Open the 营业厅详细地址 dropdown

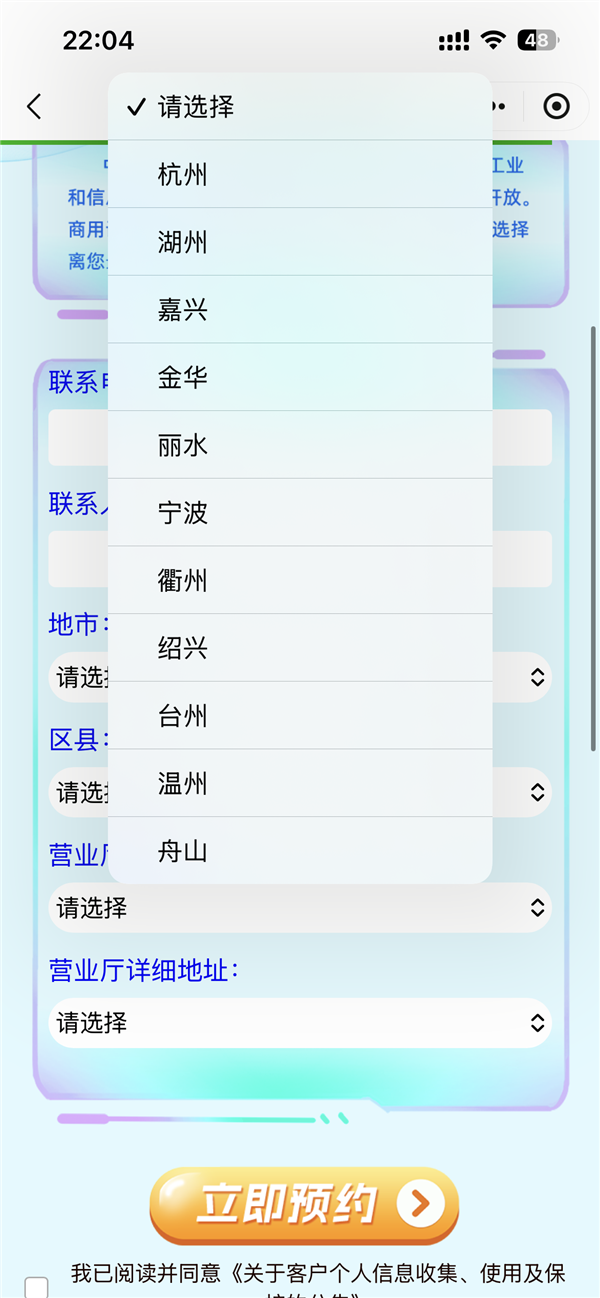point(300,1023)
